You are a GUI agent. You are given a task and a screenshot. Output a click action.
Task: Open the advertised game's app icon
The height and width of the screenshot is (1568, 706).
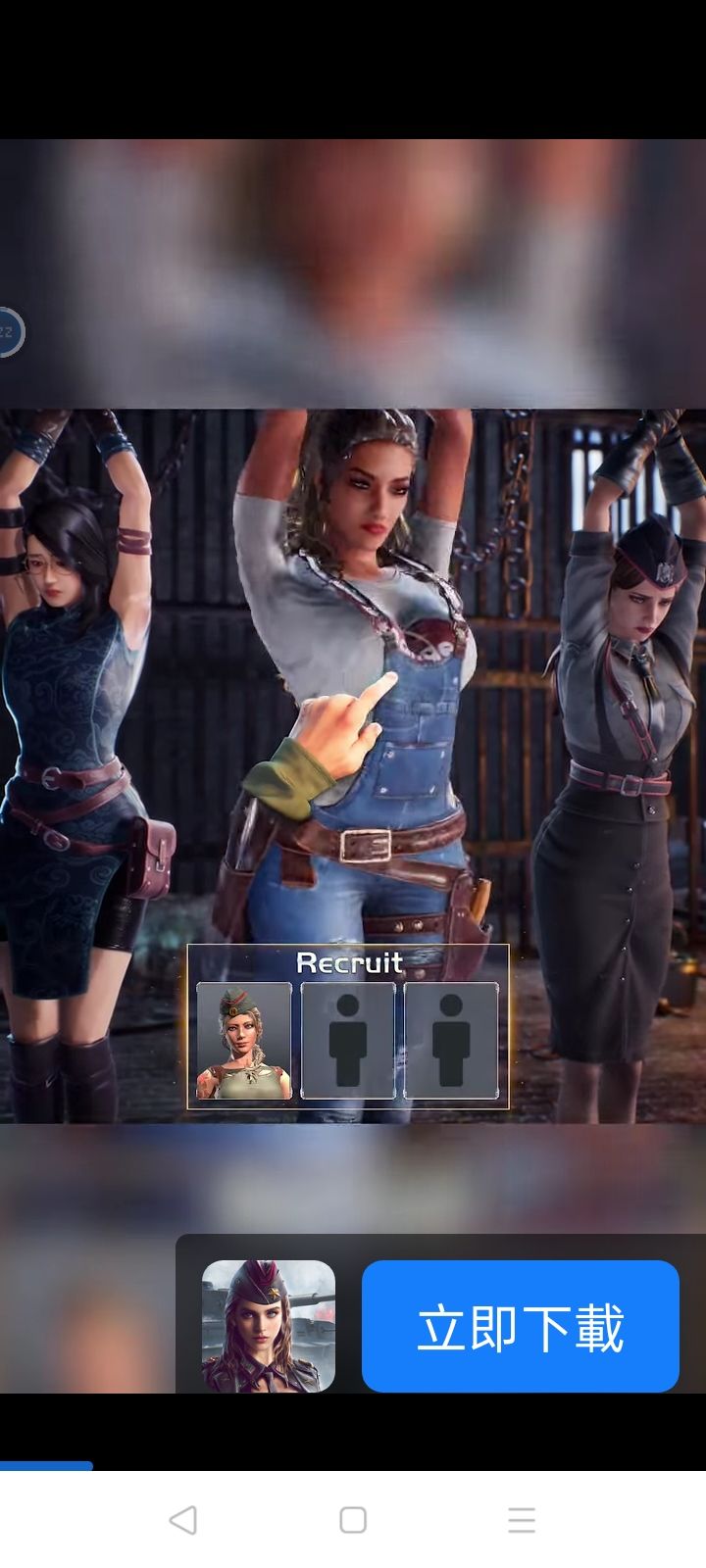point(269,1325)
